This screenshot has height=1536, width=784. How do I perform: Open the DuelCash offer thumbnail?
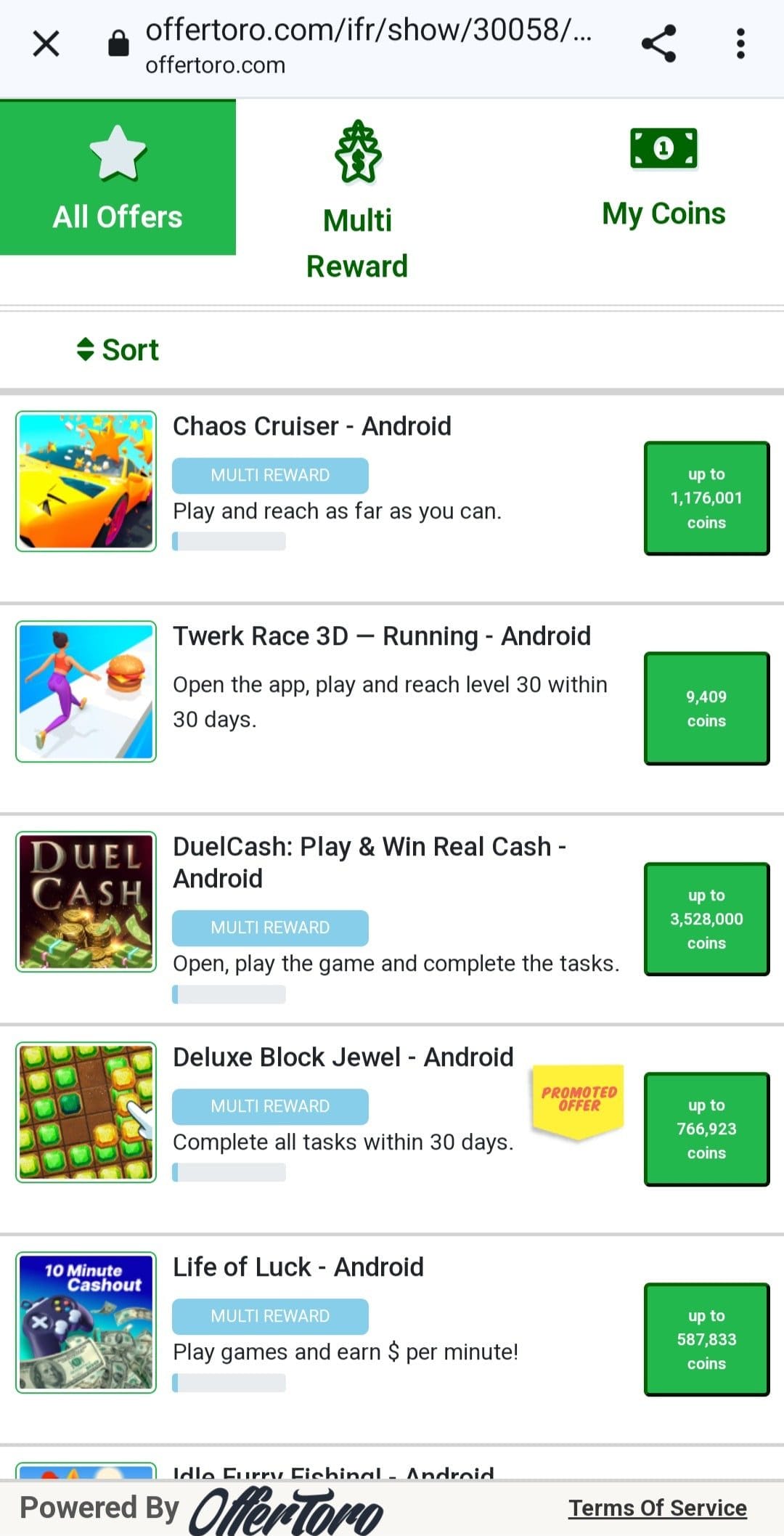coord(86,901)
